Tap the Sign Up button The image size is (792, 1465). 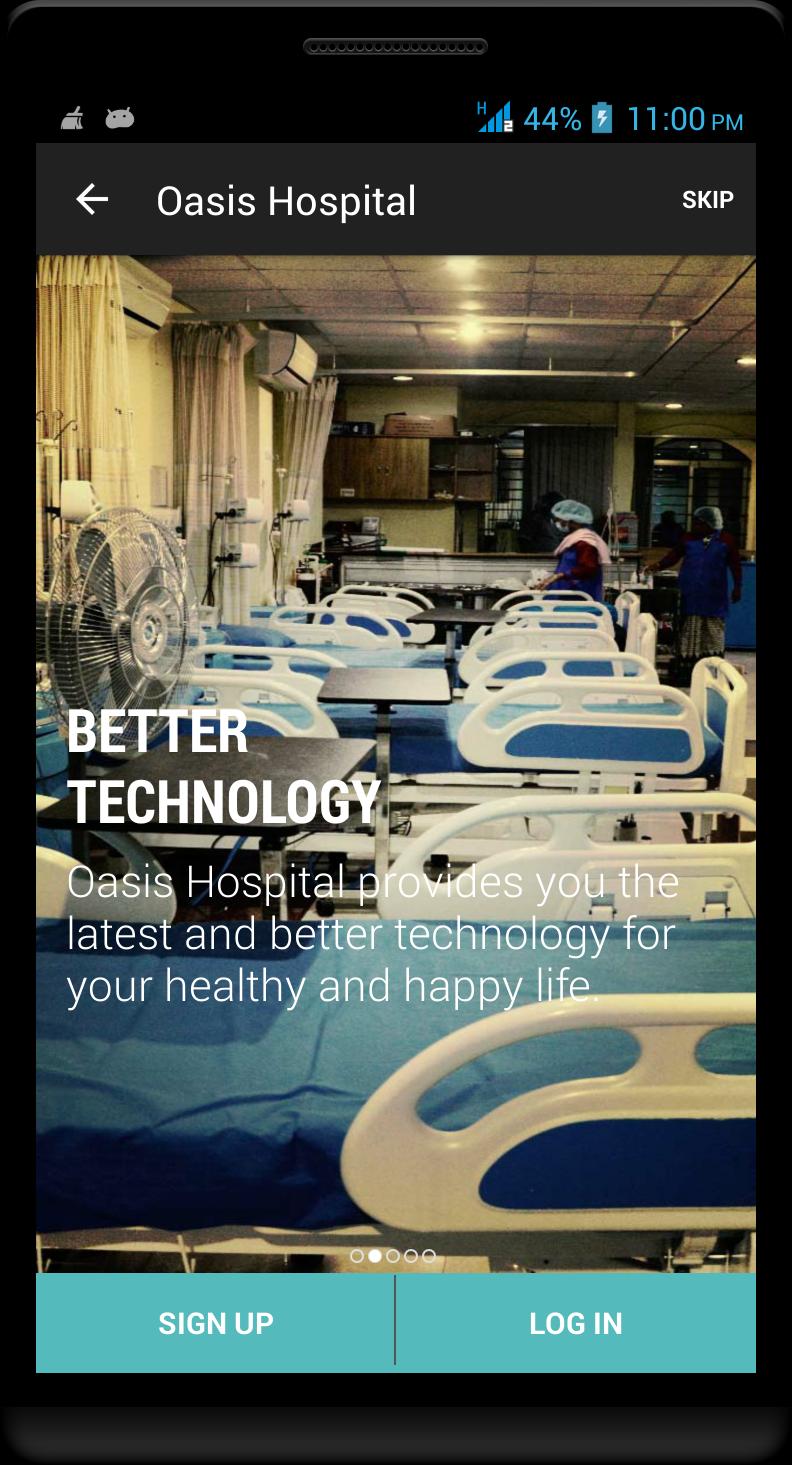click(x=215, y=1323)
